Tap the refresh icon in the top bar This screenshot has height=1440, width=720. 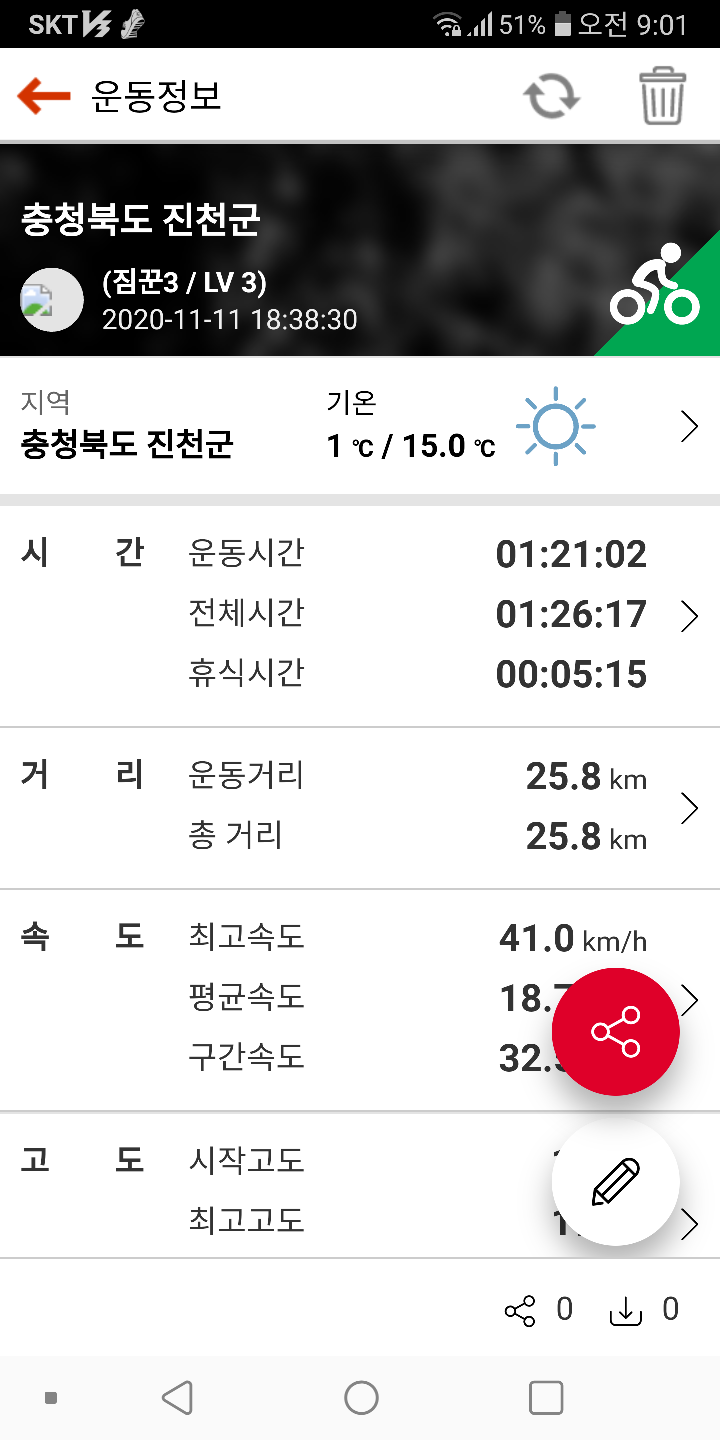[x=552, y=97]
